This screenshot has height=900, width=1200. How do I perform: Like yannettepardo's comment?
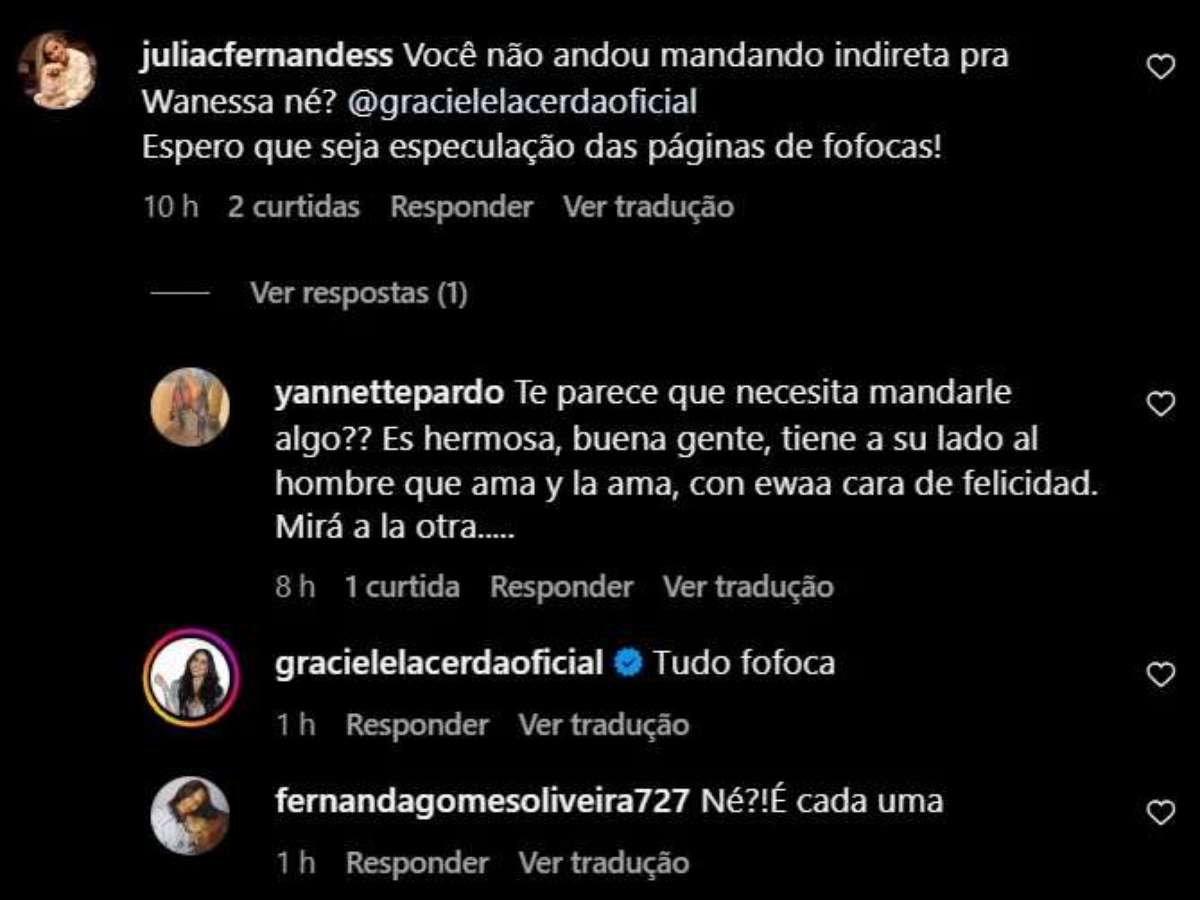[x=1160, y=404]
